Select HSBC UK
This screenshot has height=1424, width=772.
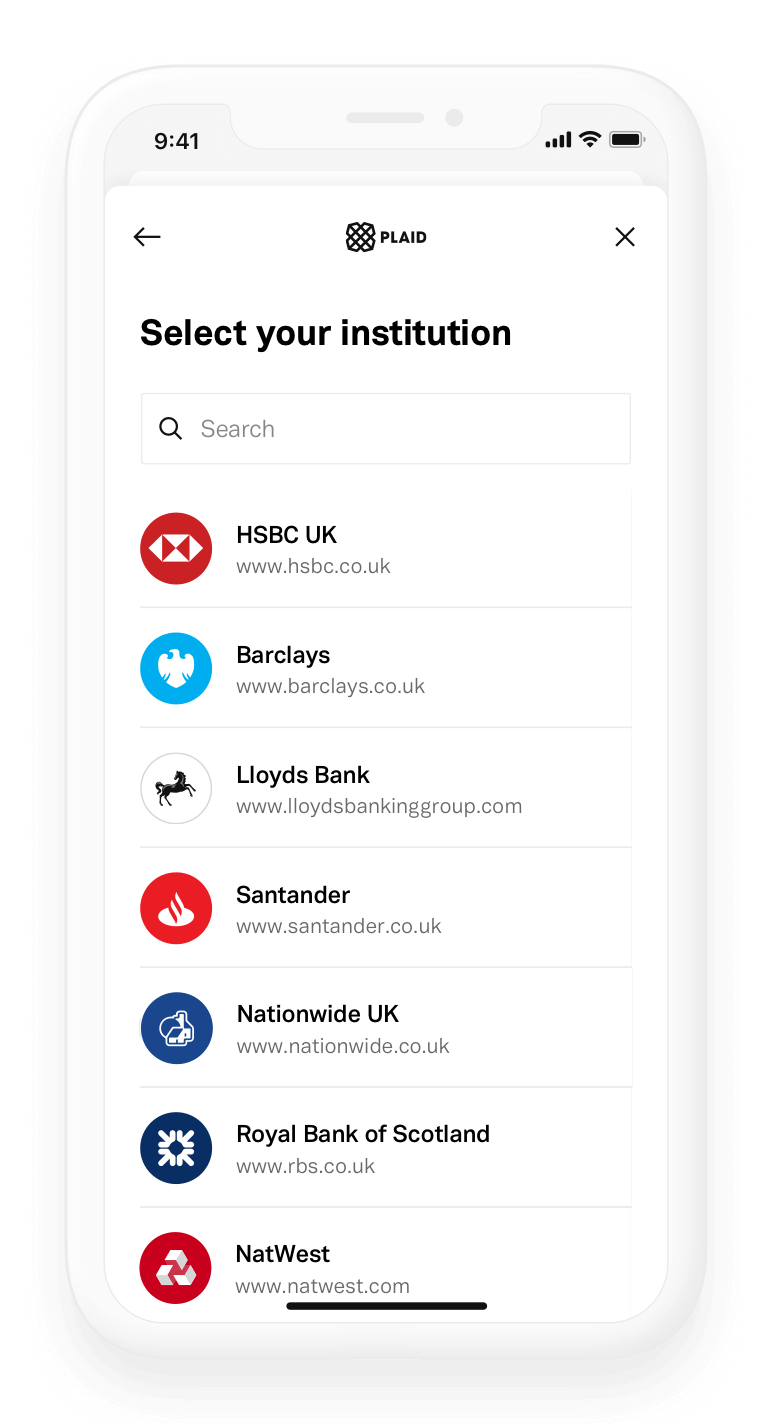385,549
